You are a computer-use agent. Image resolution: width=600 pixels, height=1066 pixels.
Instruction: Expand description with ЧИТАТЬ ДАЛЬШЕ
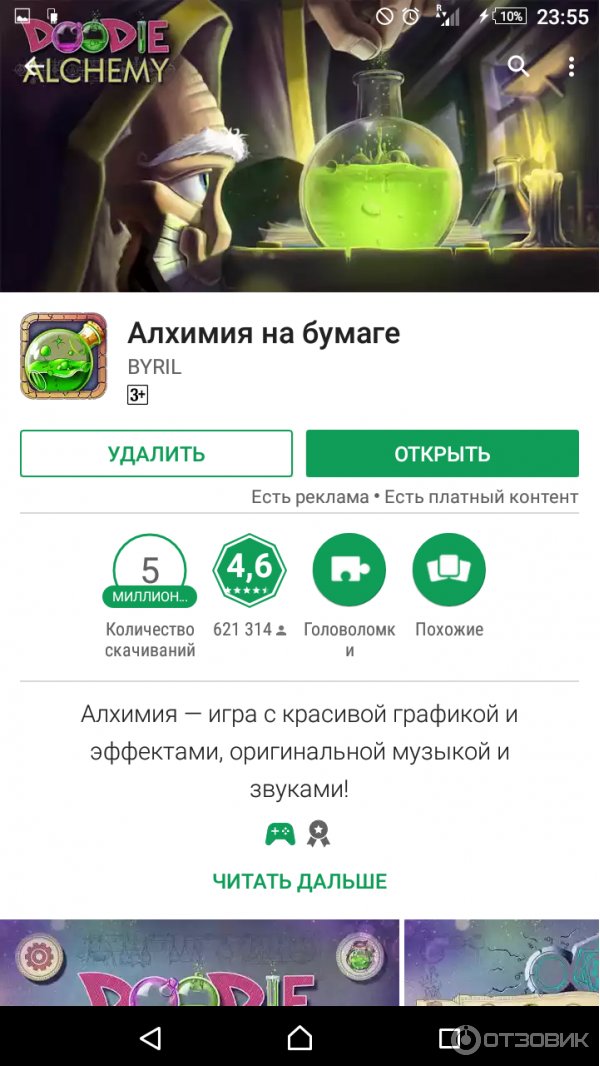tap(299, 881)
